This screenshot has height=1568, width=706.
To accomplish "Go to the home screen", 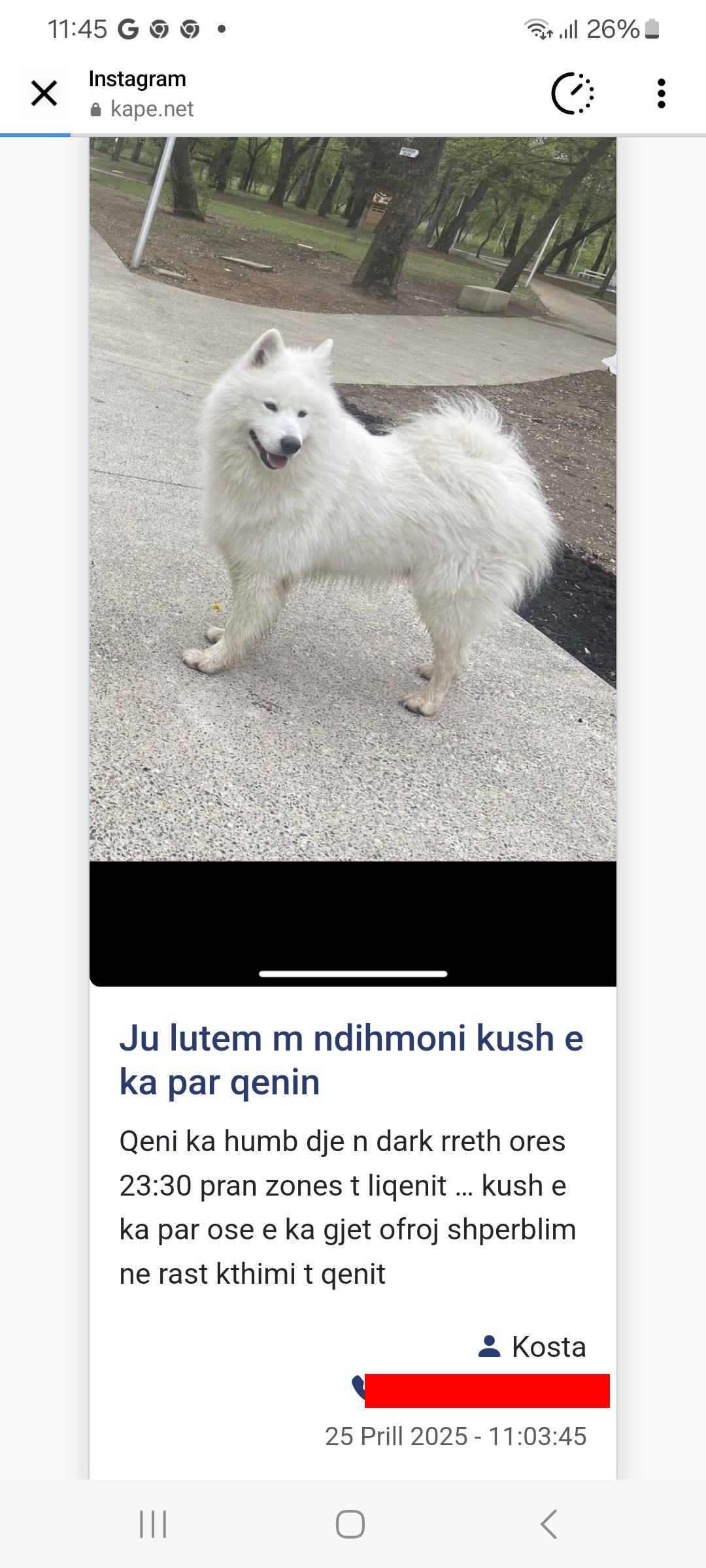I will coord(350,1524).
